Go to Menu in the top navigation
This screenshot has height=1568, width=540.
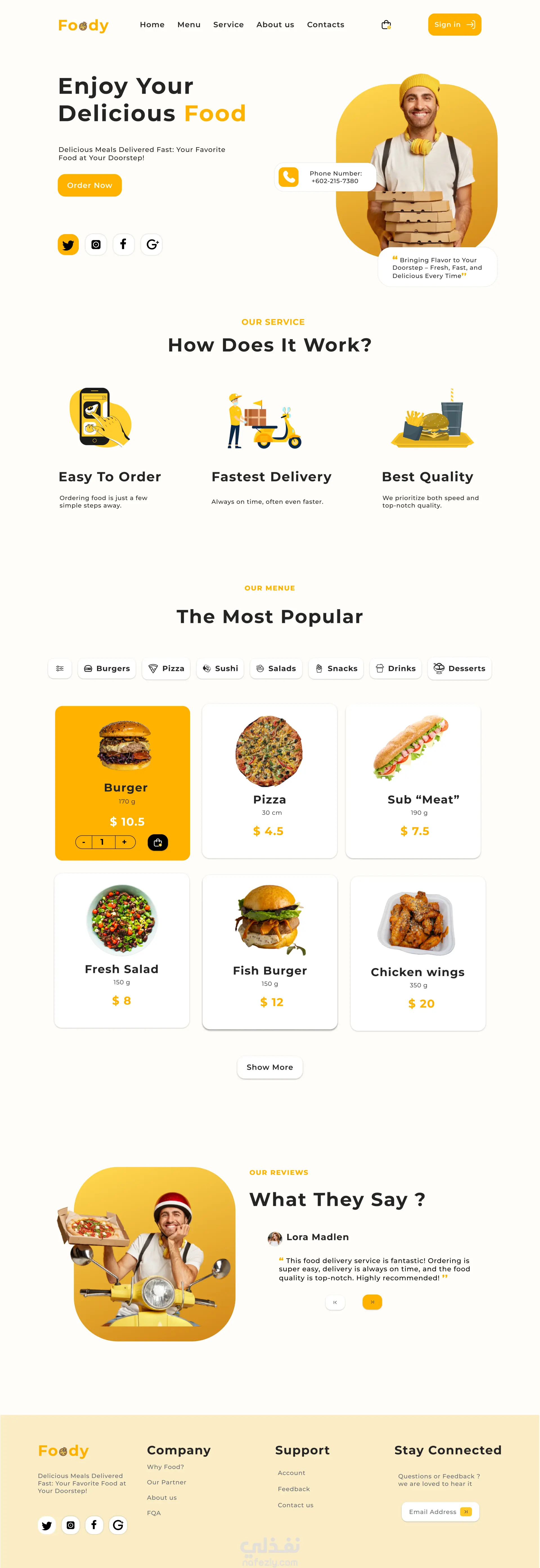click(189, 25)
